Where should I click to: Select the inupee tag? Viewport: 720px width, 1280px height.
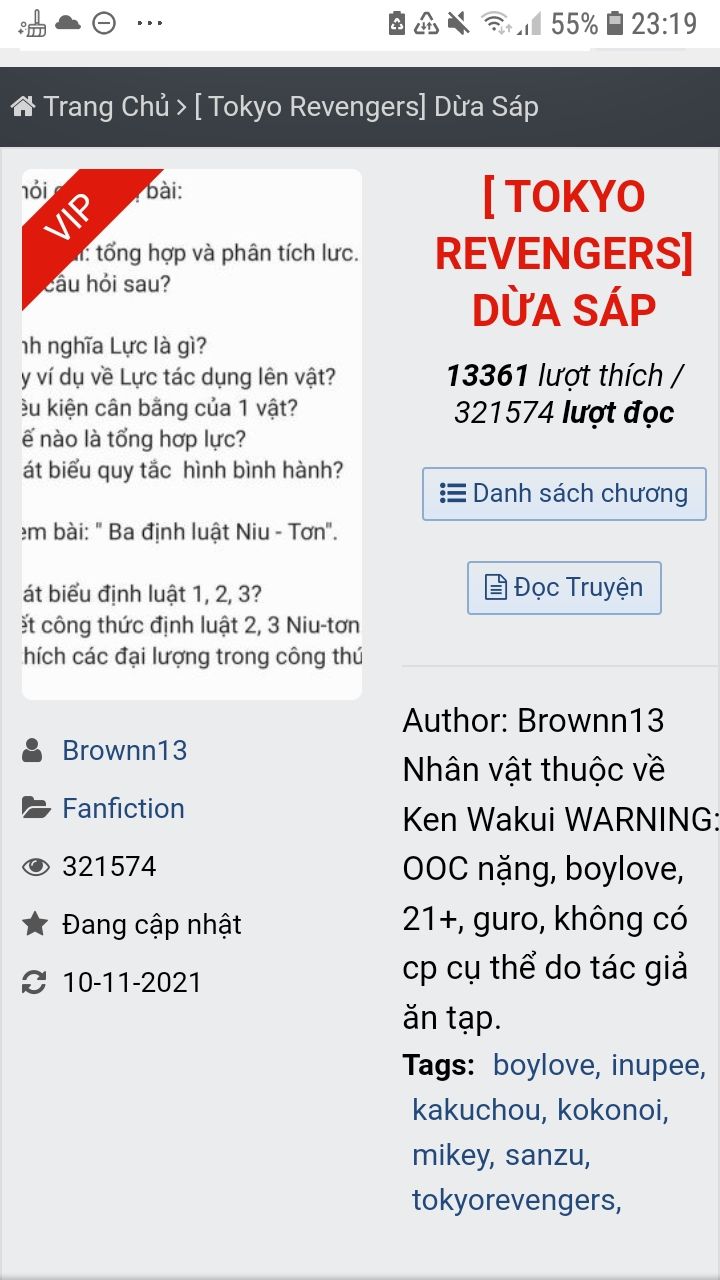pyautogui.click(x=658, y=1065)
